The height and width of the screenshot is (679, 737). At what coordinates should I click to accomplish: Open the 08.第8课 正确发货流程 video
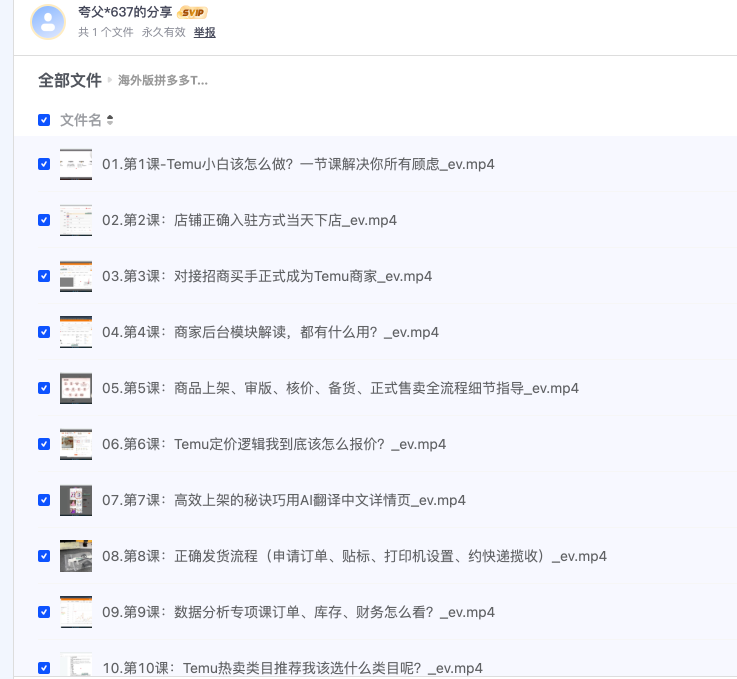[354, 556]
